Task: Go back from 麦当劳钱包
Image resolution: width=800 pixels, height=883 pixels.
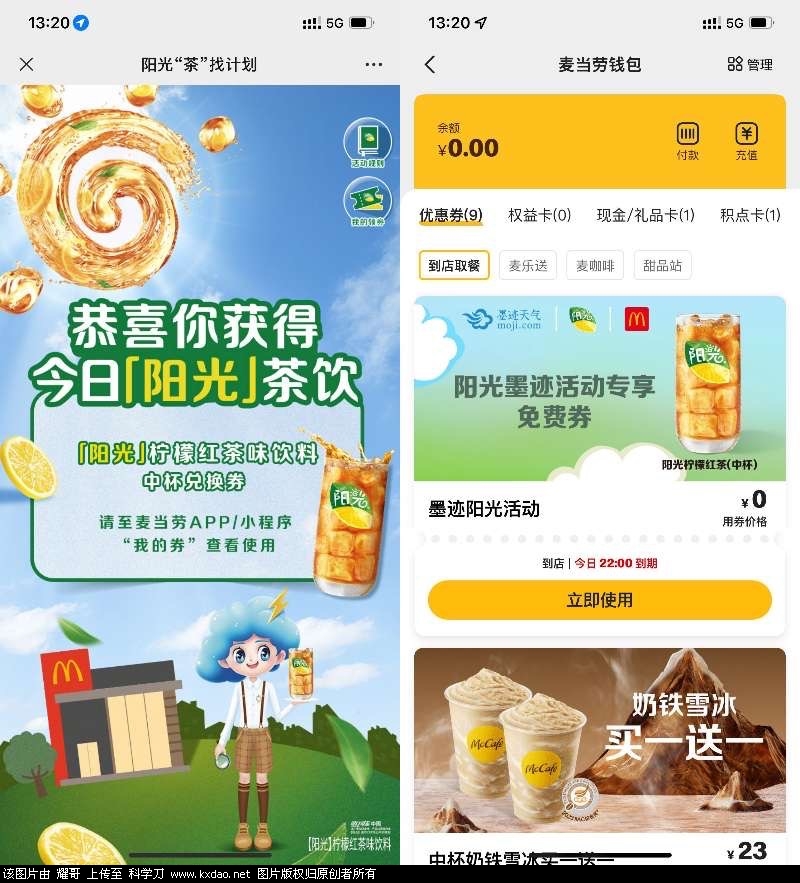Action: point(430,64)
